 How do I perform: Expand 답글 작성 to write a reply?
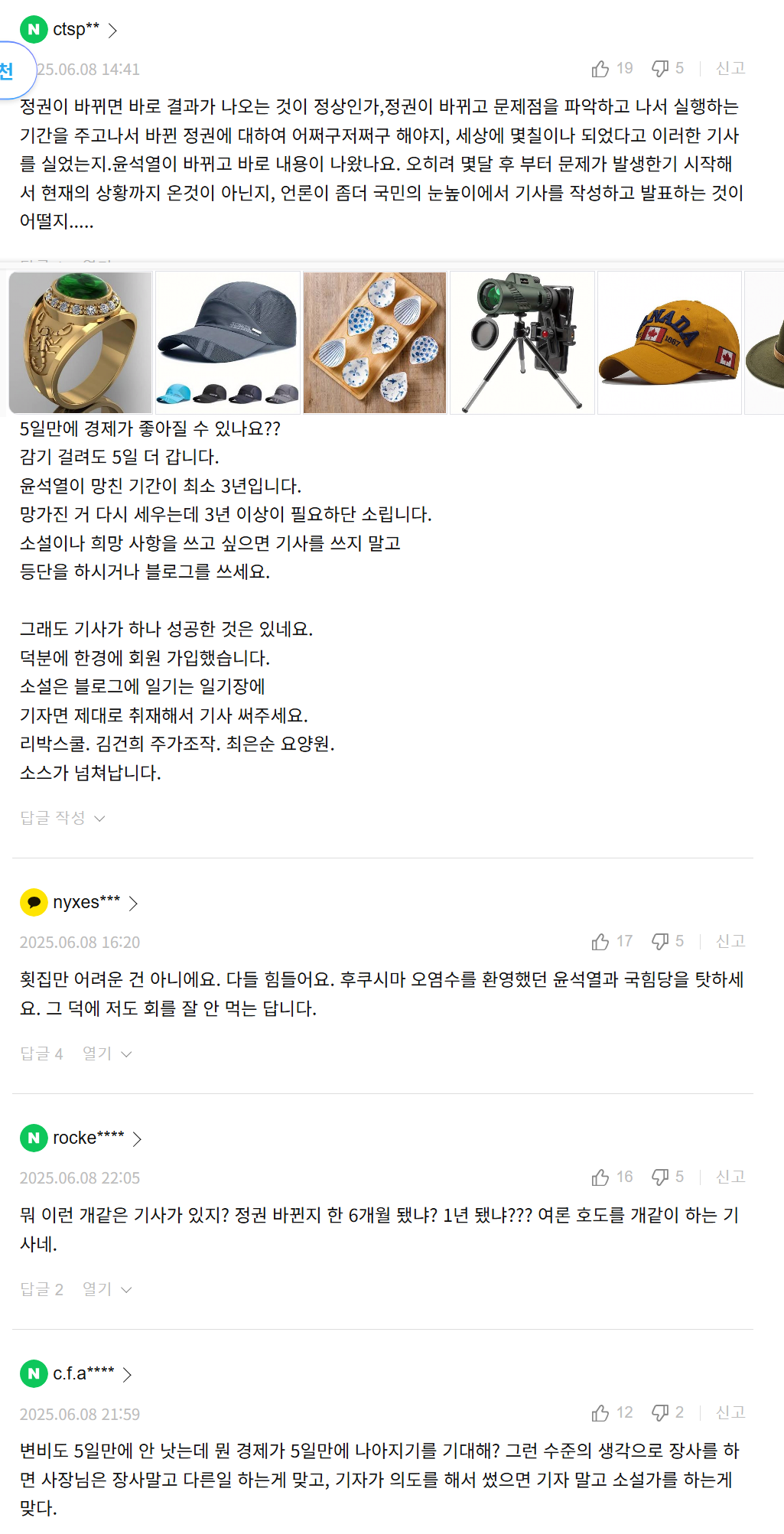pyautogui.click(x=63, y=818)
